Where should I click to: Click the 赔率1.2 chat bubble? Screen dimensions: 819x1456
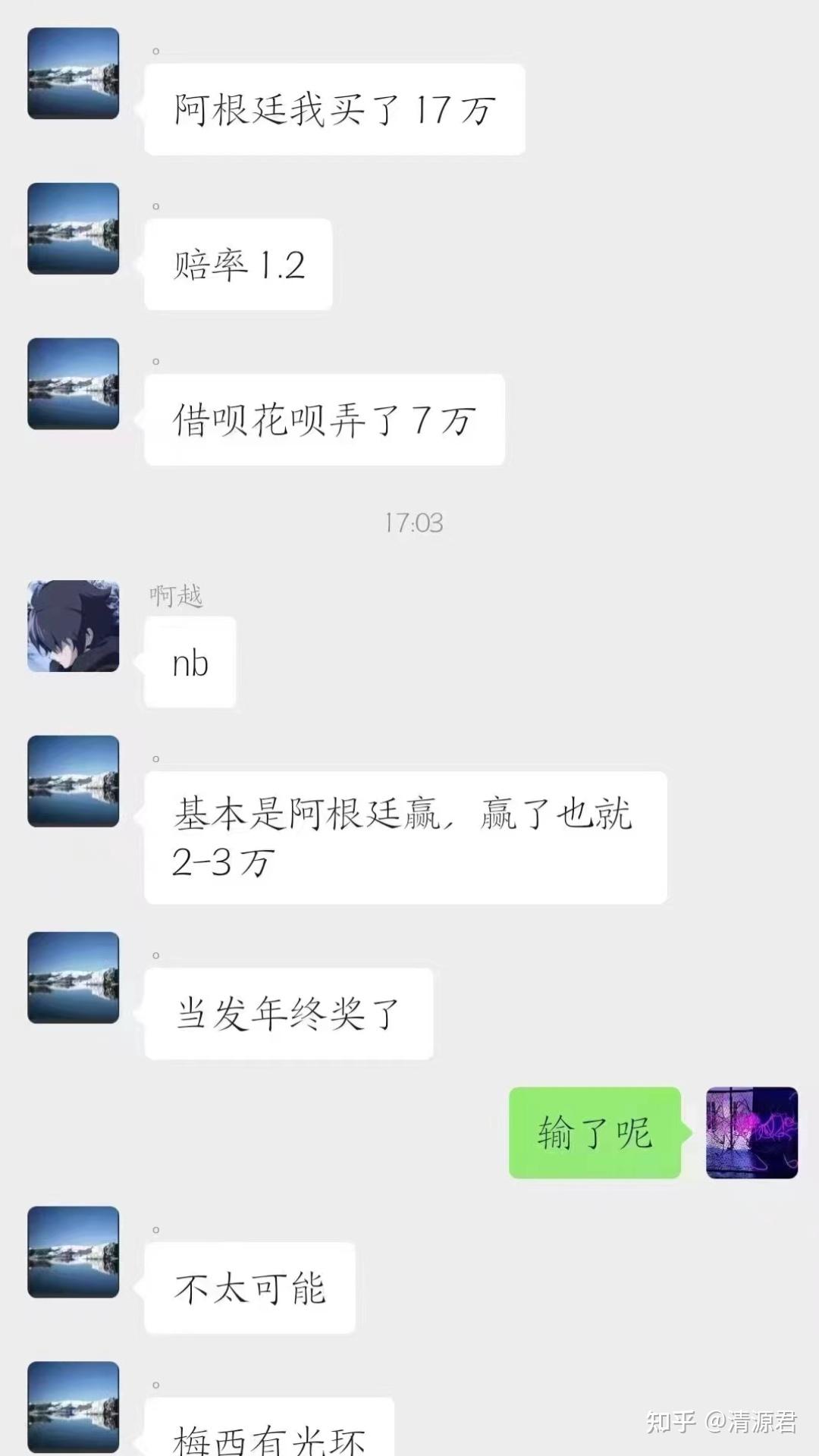click(x=237, y=263)
